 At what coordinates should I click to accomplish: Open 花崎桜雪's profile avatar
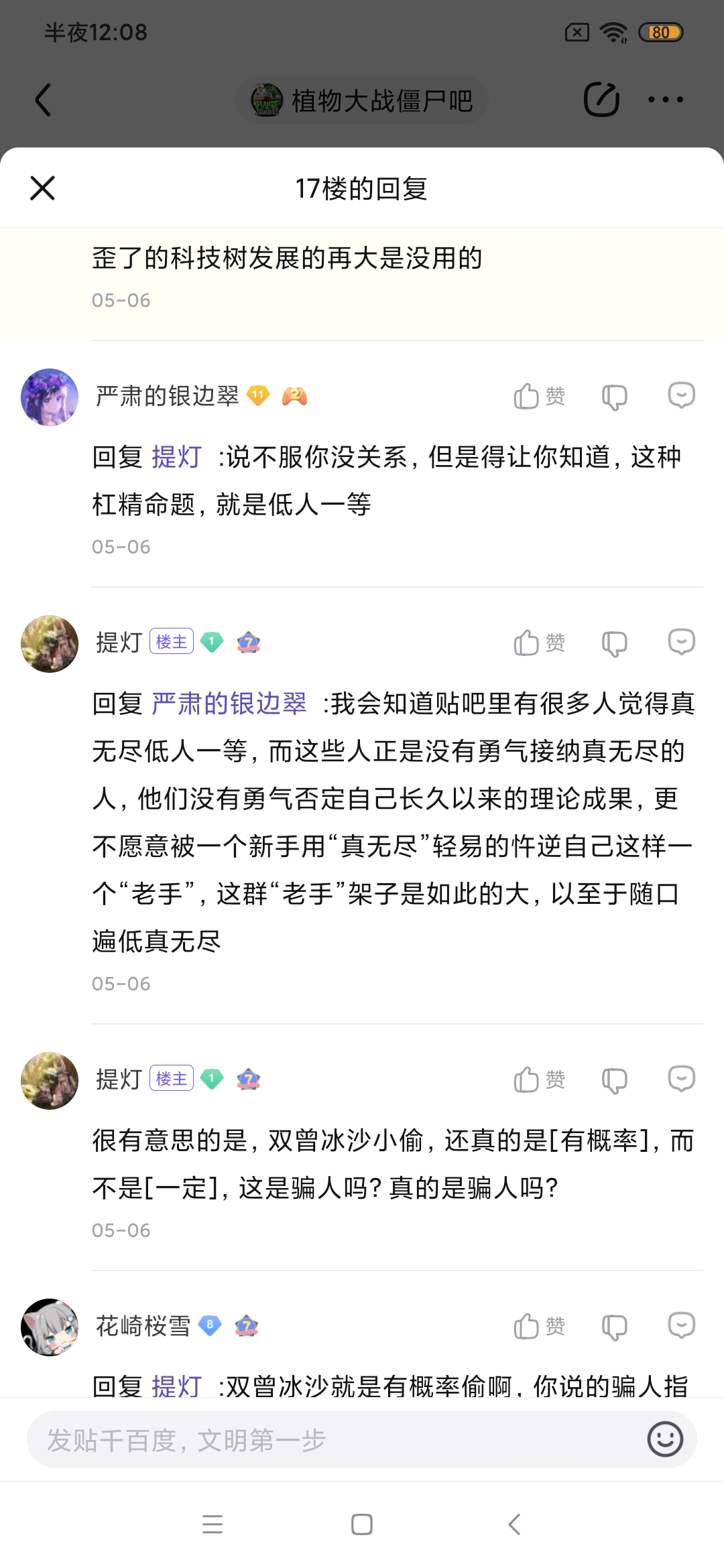(x=50, y=1327)
